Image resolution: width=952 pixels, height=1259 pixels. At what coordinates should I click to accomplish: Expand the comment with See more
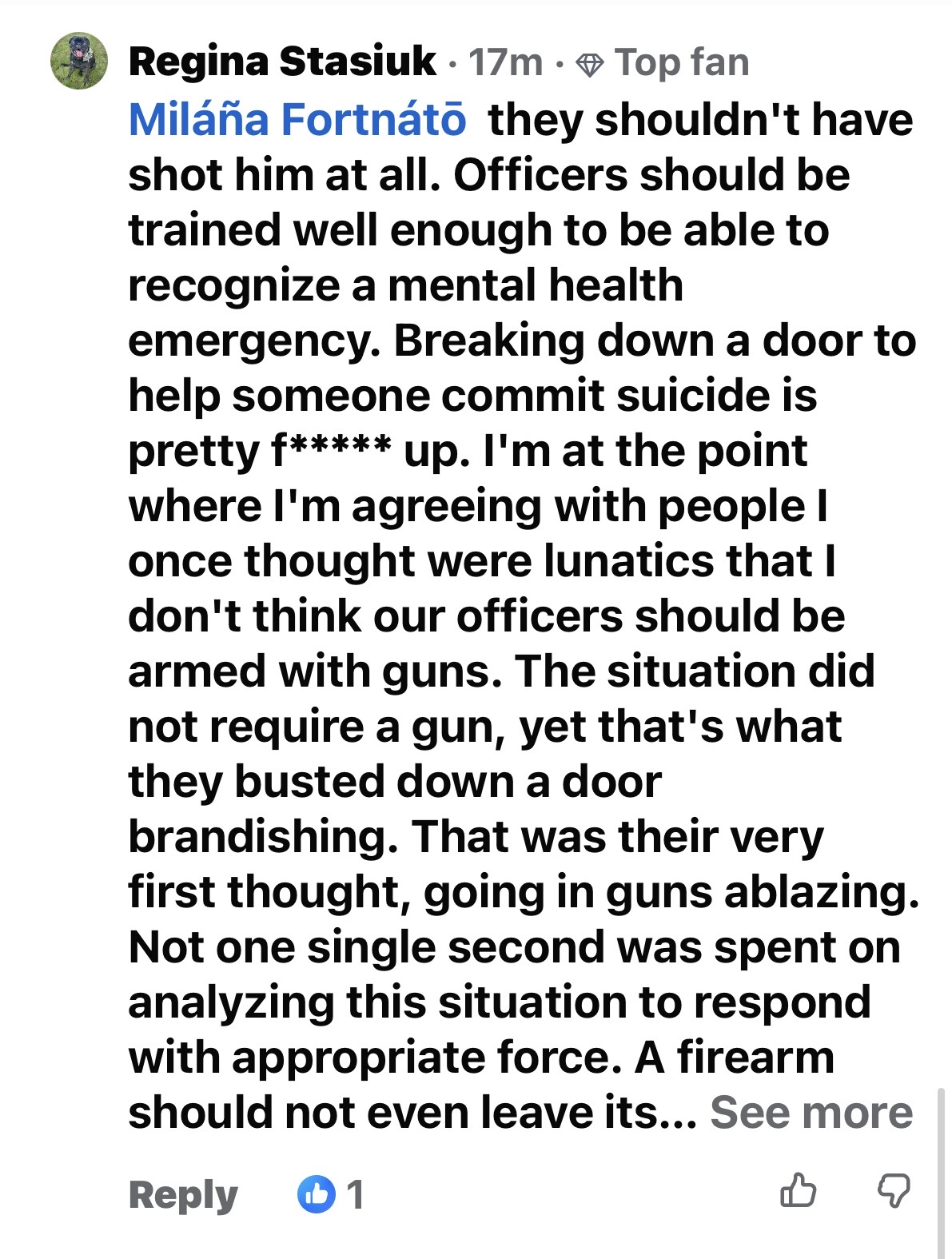(x=811, y=1112)
